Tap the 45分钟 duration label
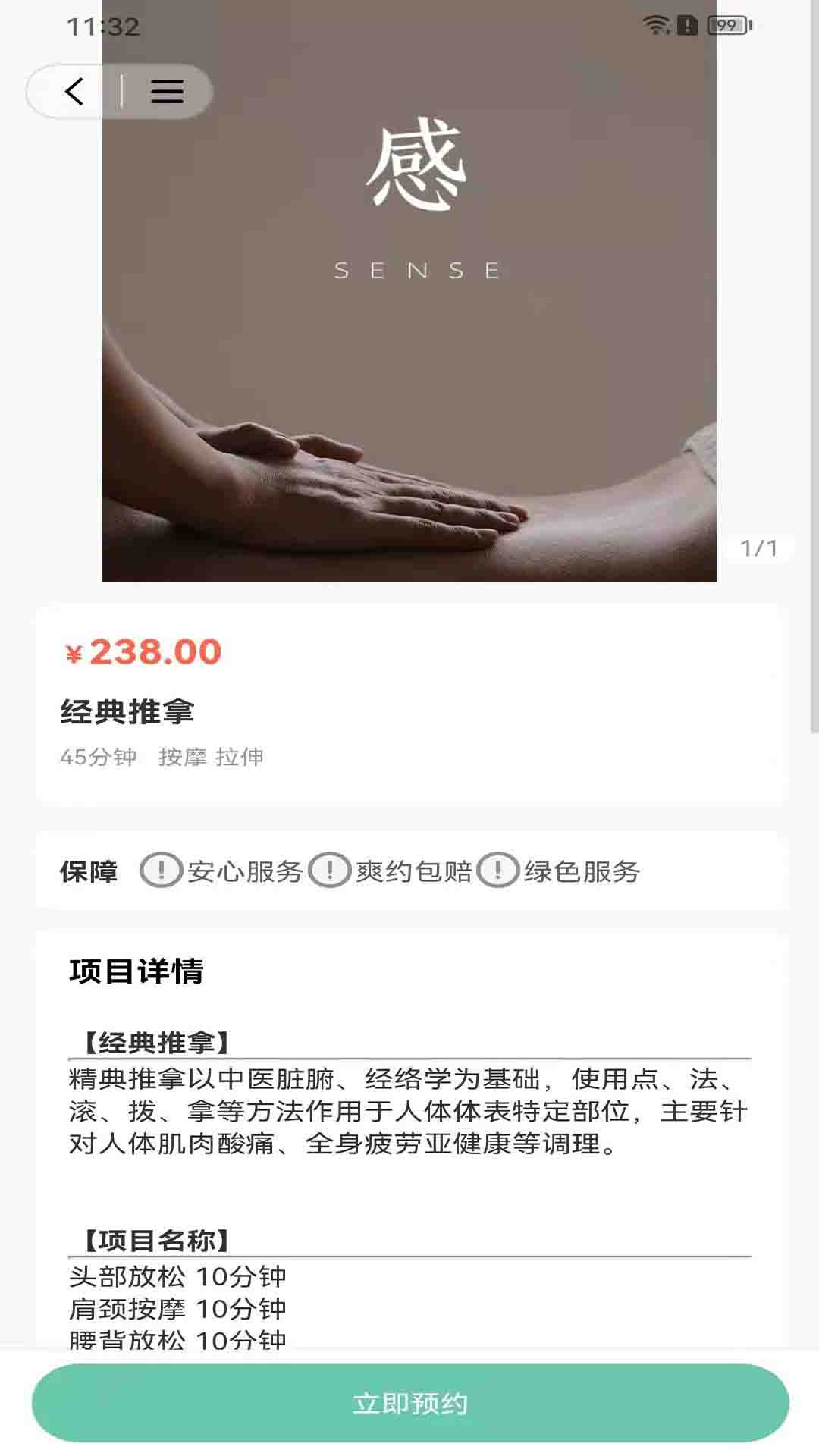Image resolution: width=819 pixels, height=1456 pixels. pos(97,756)
